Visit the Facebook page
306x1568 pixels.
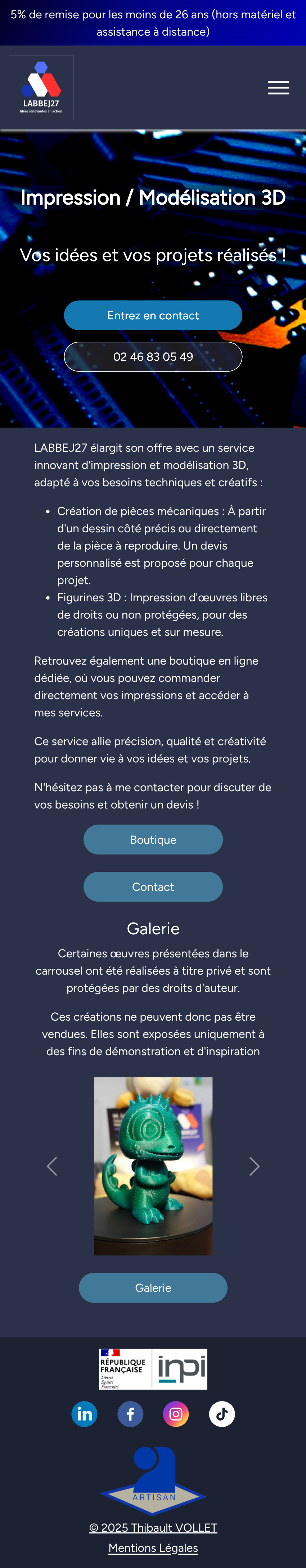pyautogui.click(x=130, y=1413)
